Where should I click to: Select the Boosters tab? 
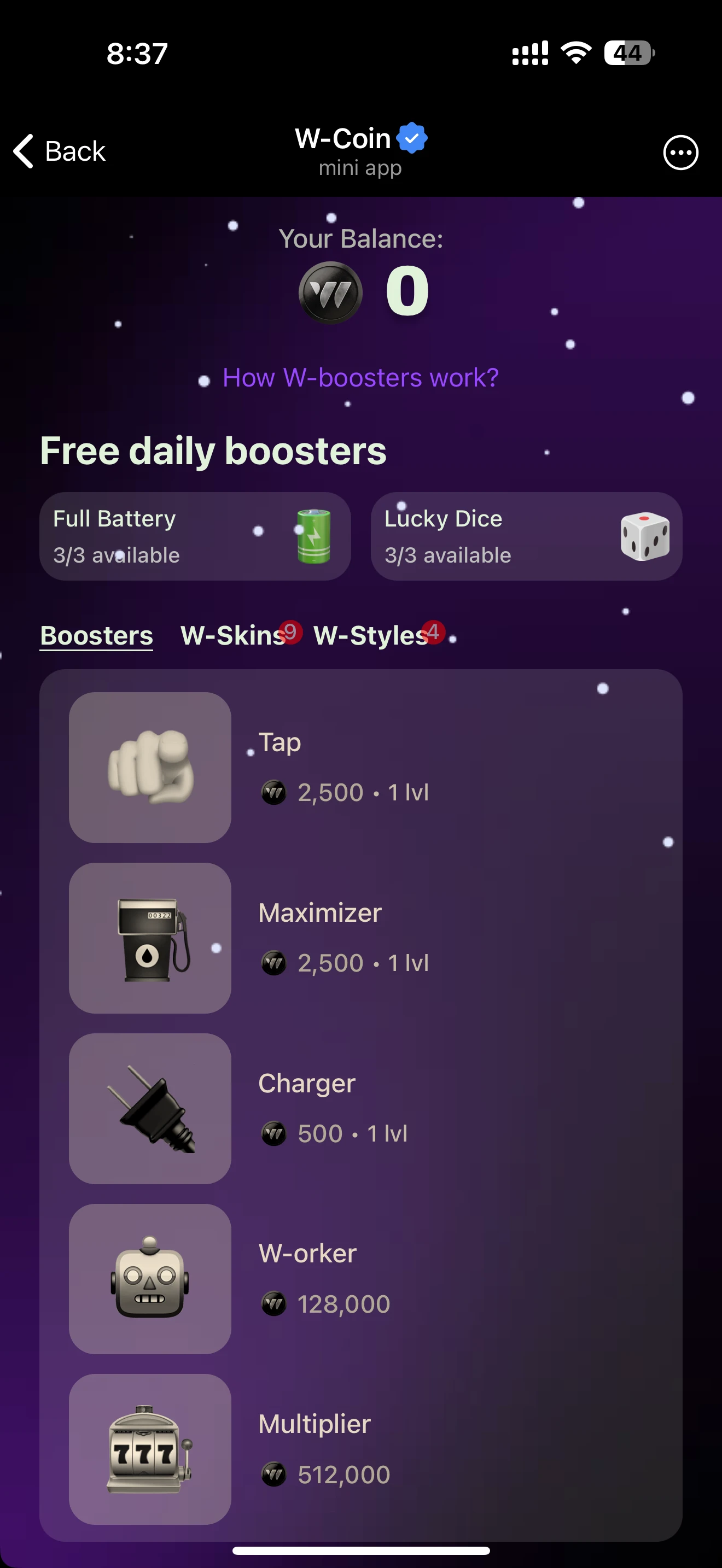96,635
